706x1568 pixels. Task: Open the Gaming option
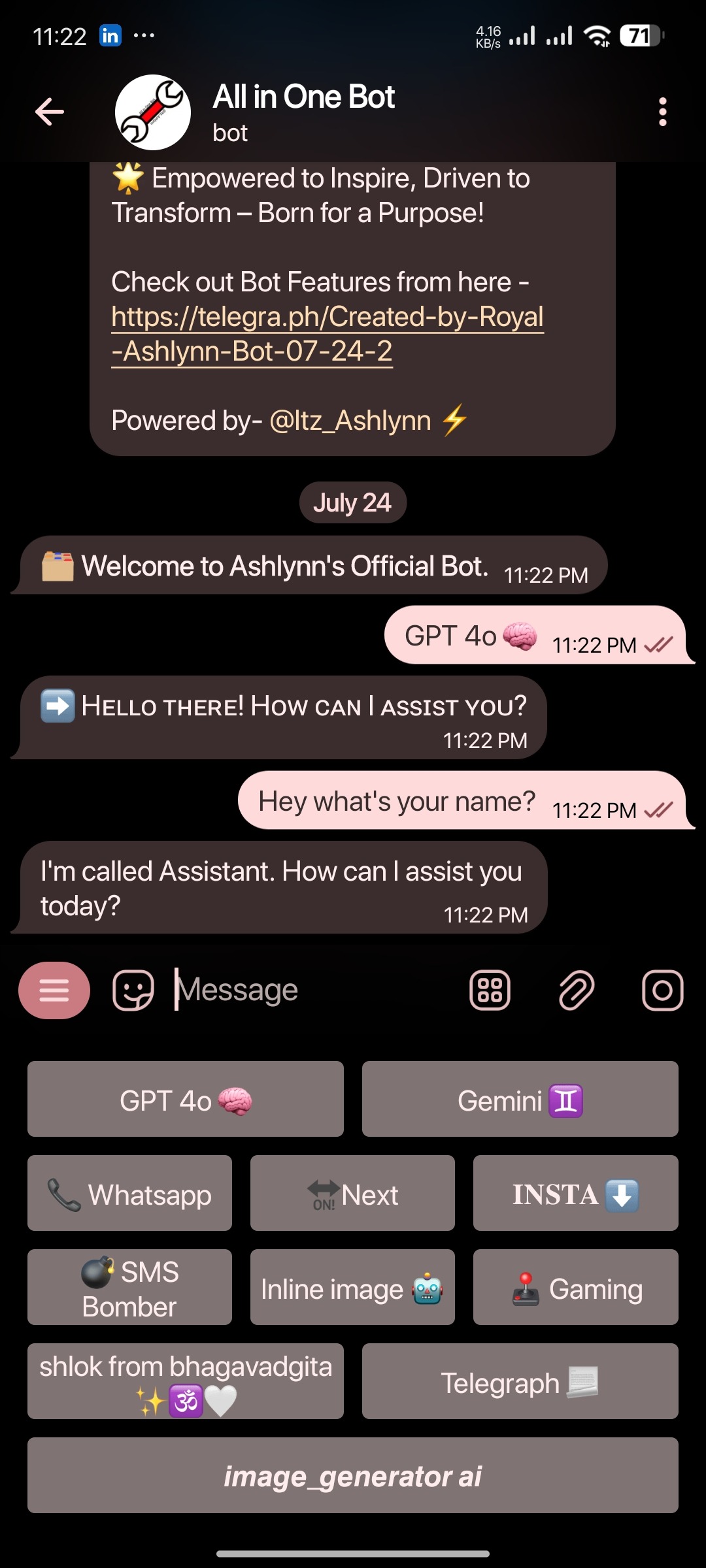(x=575, y=1287)
